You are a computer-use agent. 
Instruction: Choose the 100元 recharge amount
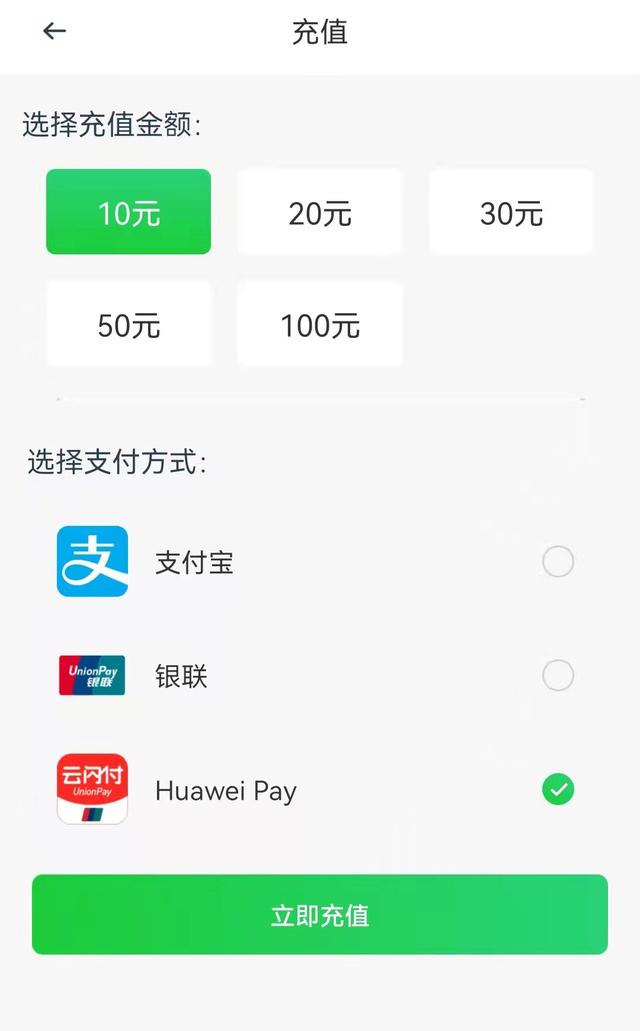pos(320,325)
